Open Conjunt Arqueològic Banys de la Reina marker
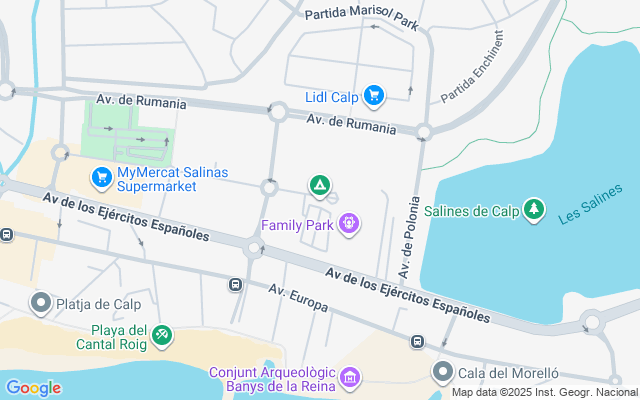 [x=350, y=377]
